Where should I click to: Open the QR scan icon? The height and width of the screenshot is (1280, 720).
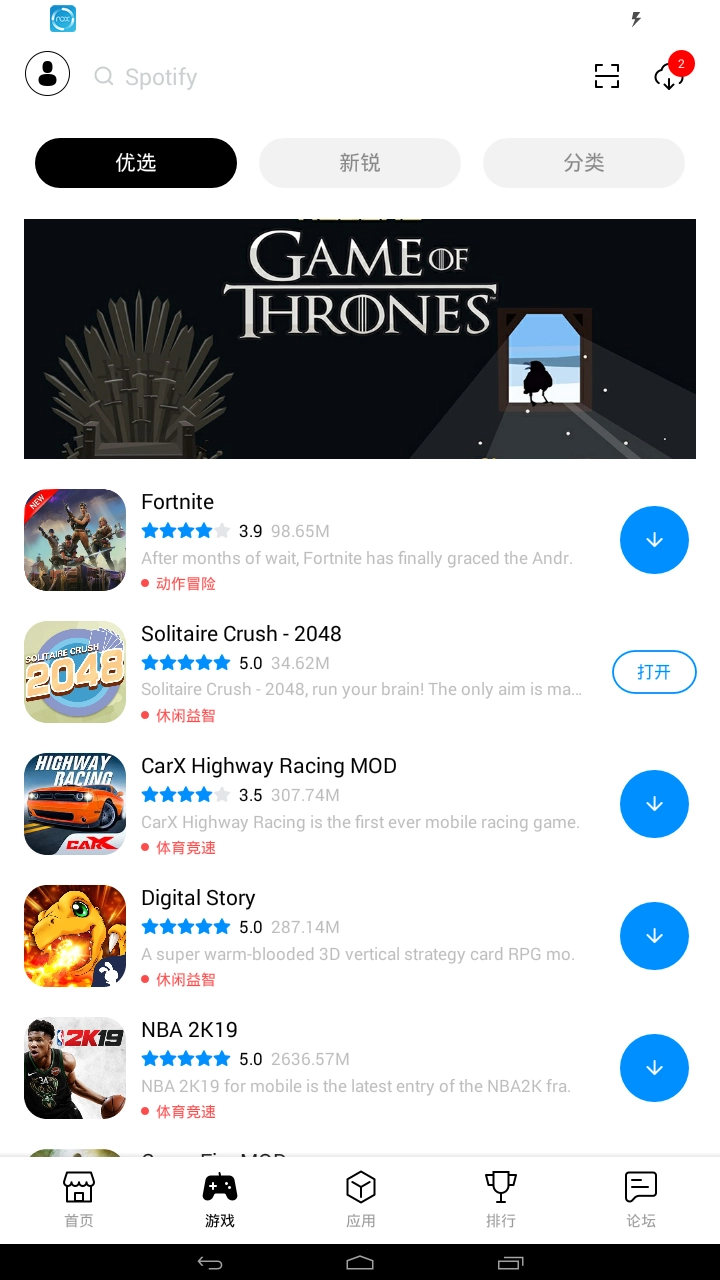tap(607, 76)
